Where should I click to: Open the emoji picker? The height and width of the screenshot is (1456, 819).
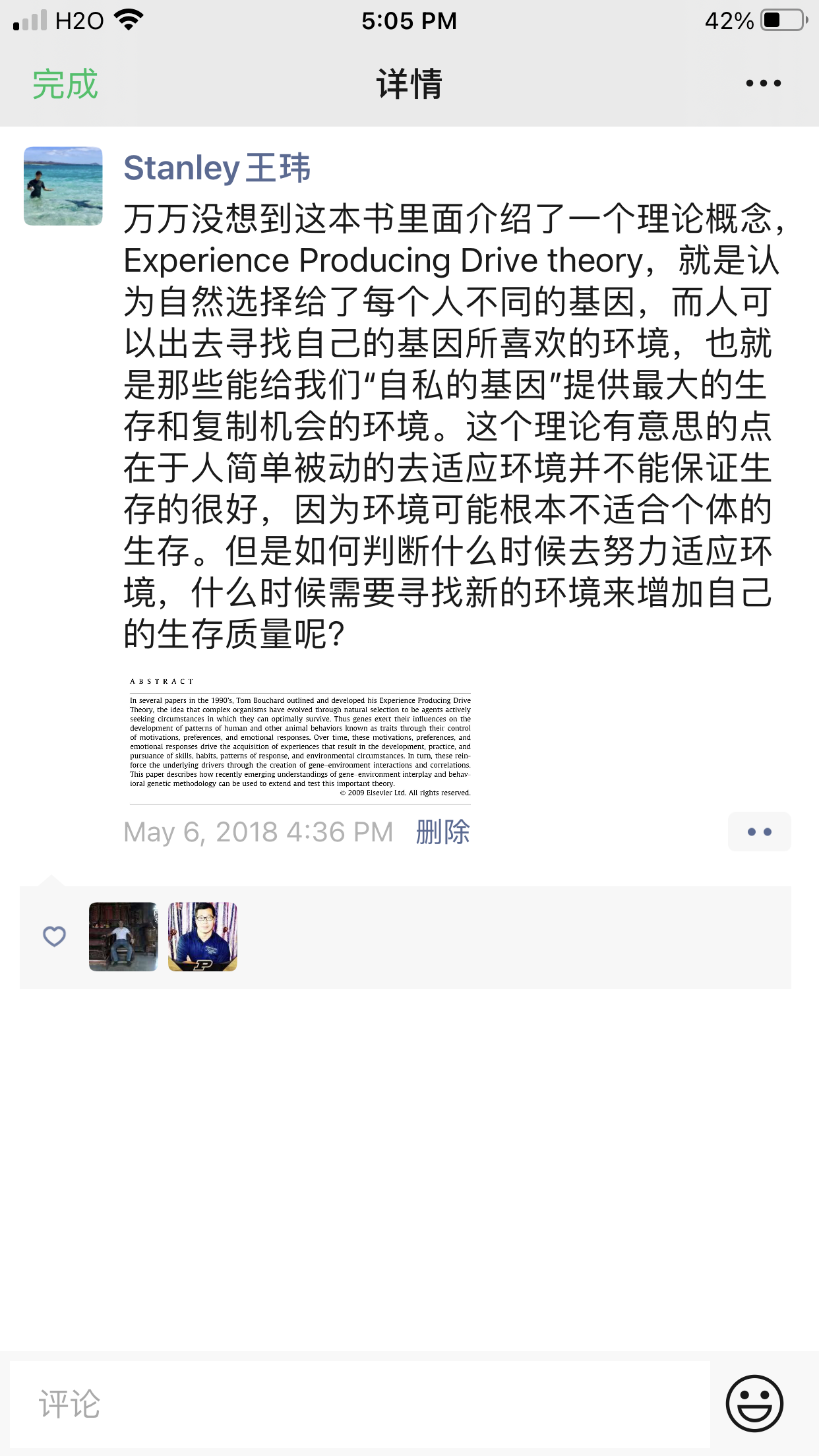[754, 1403]
